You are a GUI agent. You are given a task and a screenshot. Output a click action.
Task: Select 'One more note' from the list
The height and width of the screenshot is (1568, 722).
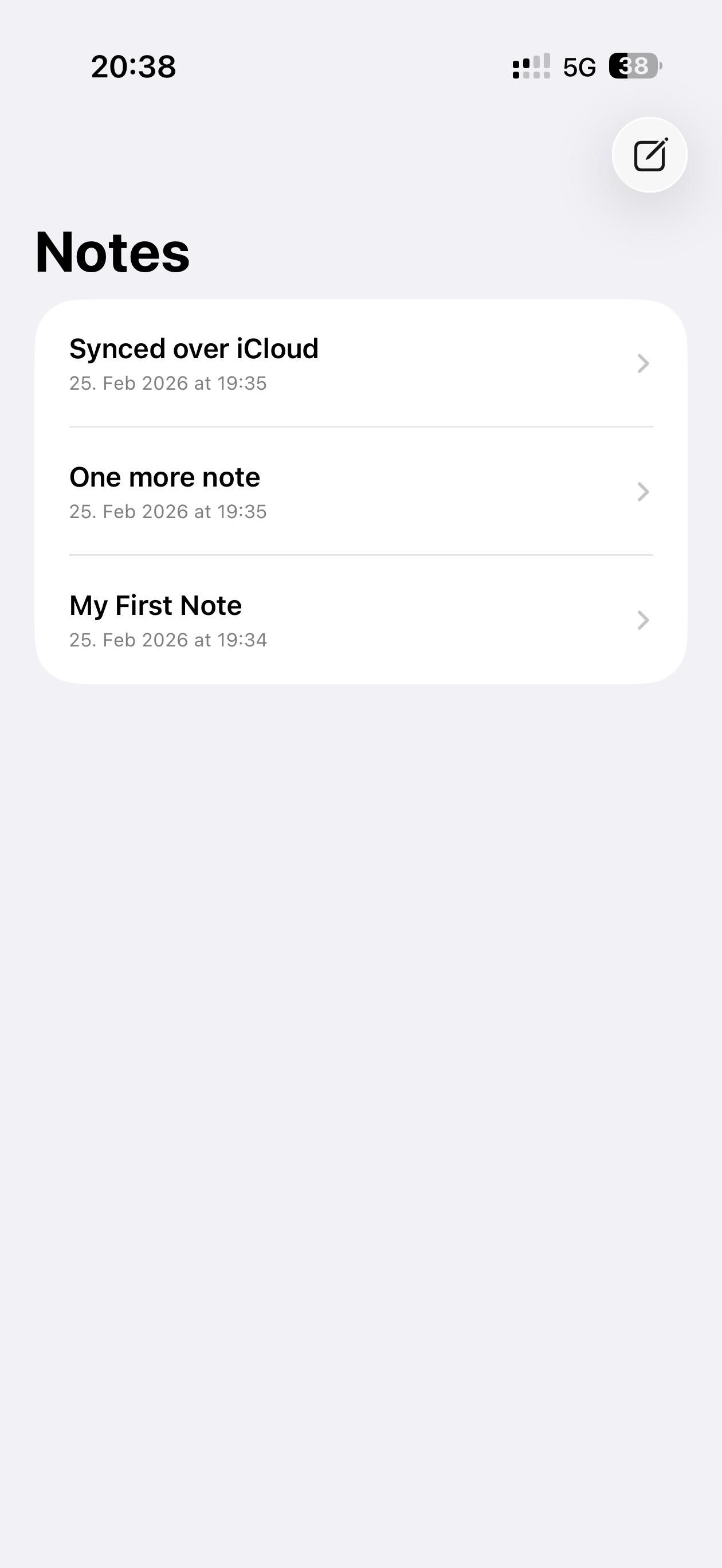(165, 476)
